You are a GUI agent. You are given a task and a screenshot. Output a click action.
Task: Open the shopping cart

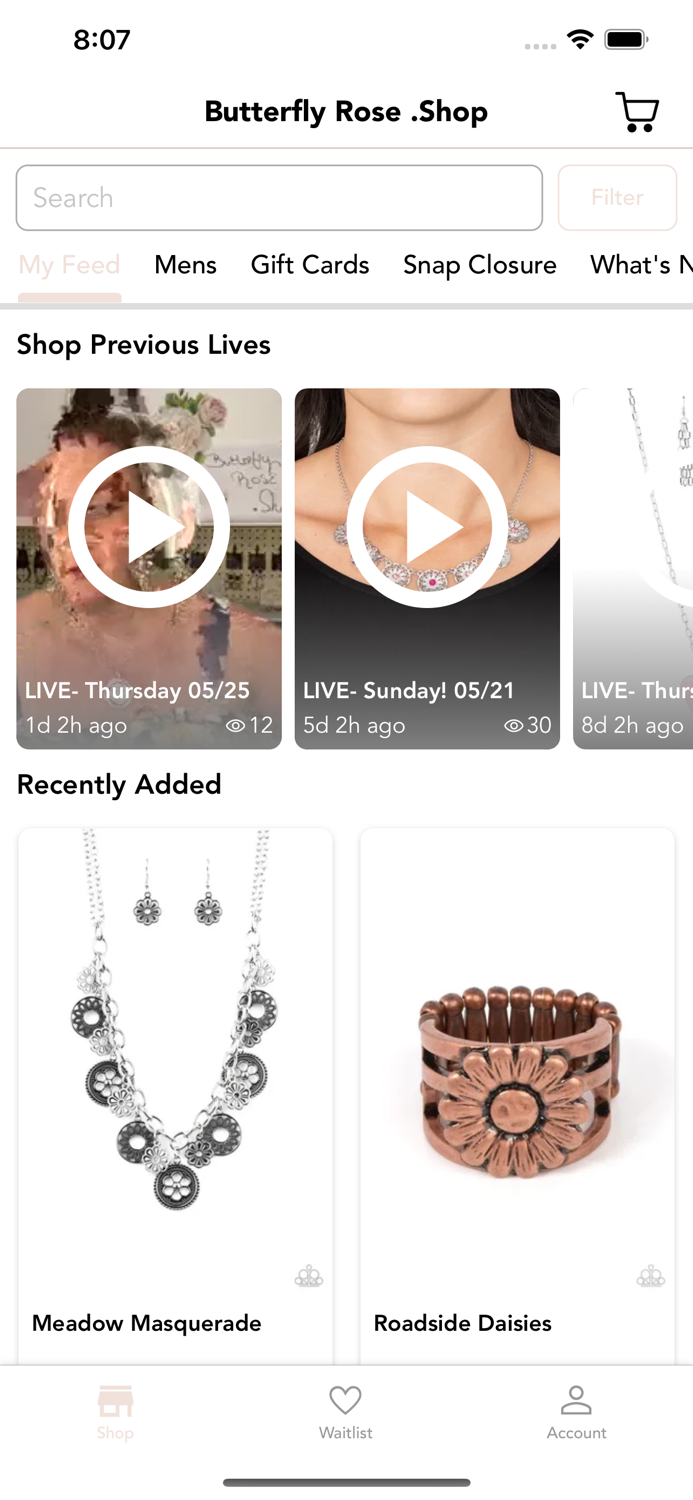click(x=637, y=112)
